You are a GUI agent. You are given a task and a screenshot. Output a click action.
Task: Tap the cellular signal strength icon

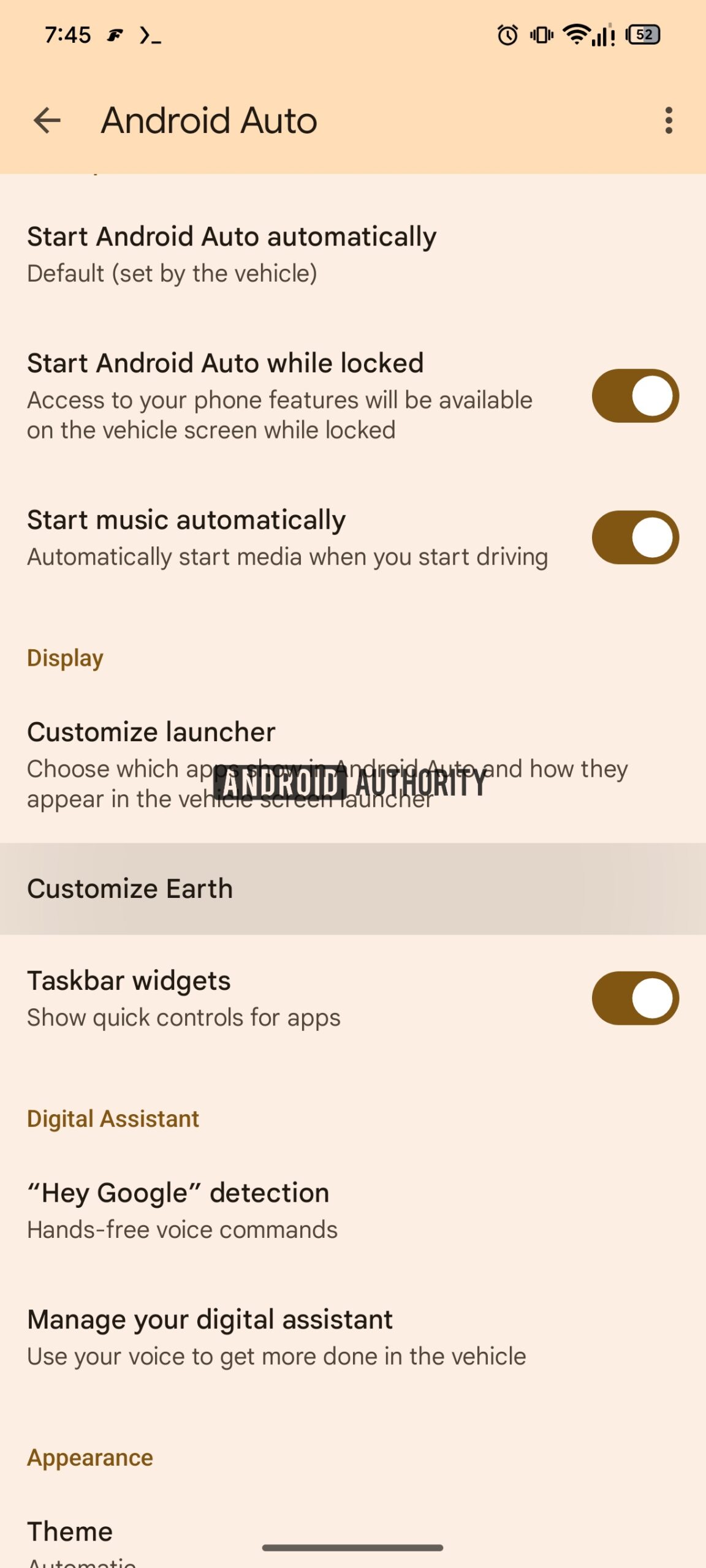point(603,37)
